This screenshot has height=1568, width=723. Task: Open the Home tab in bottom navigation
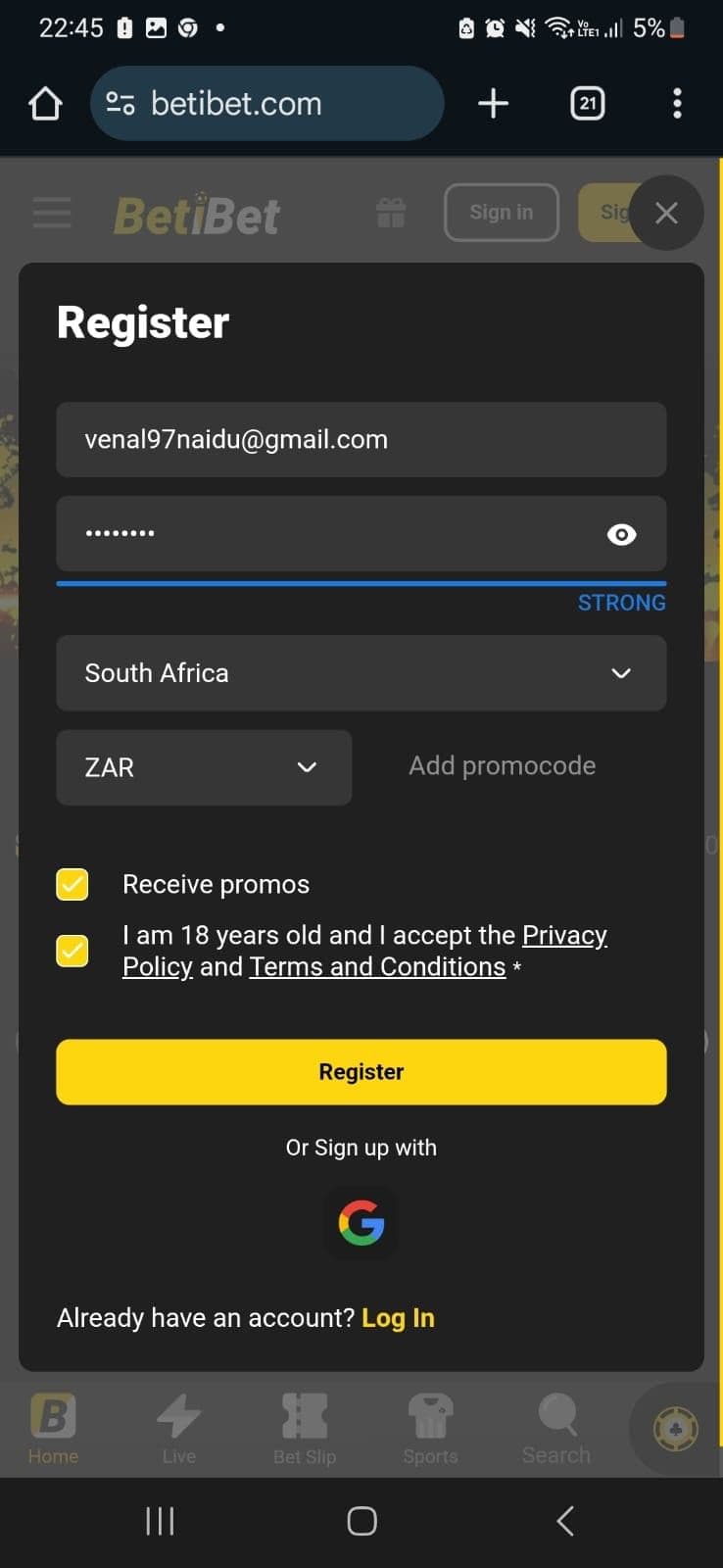point(53,1429)
